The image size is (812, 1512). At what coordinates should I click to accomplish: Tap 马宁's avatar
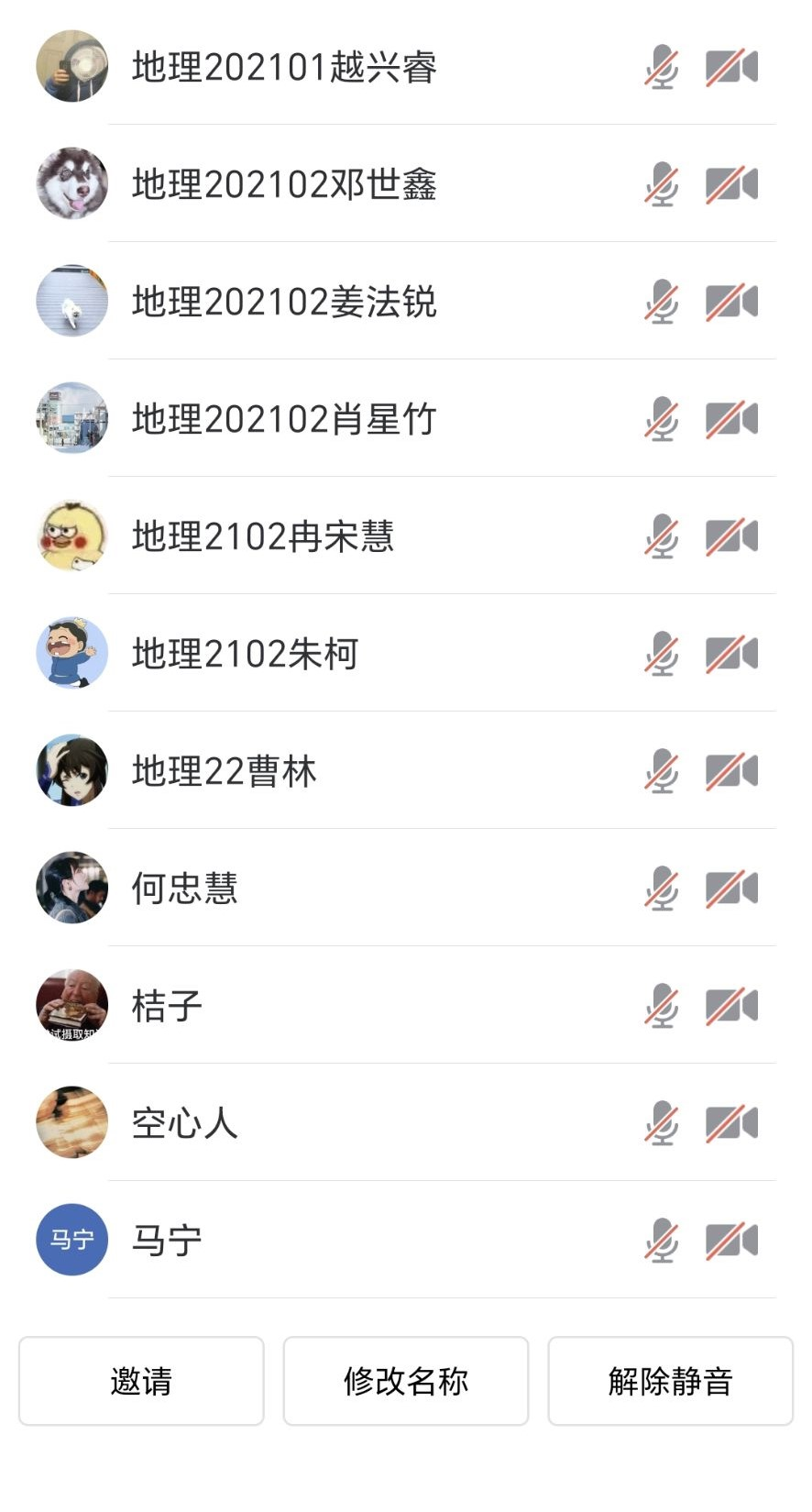coord(71,1240)
